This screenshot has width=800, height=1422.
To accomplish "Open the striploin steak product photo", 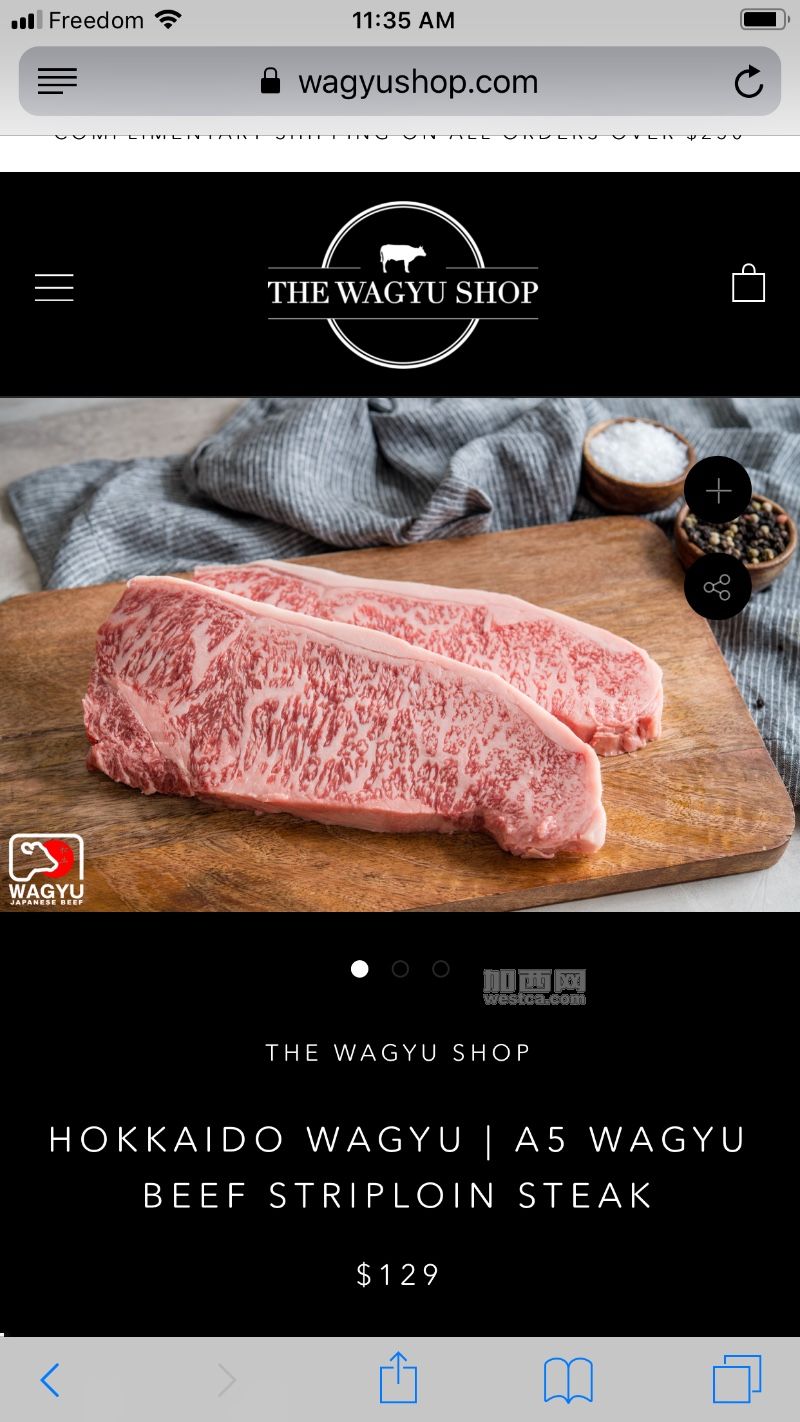I will [x=400, y=655].
